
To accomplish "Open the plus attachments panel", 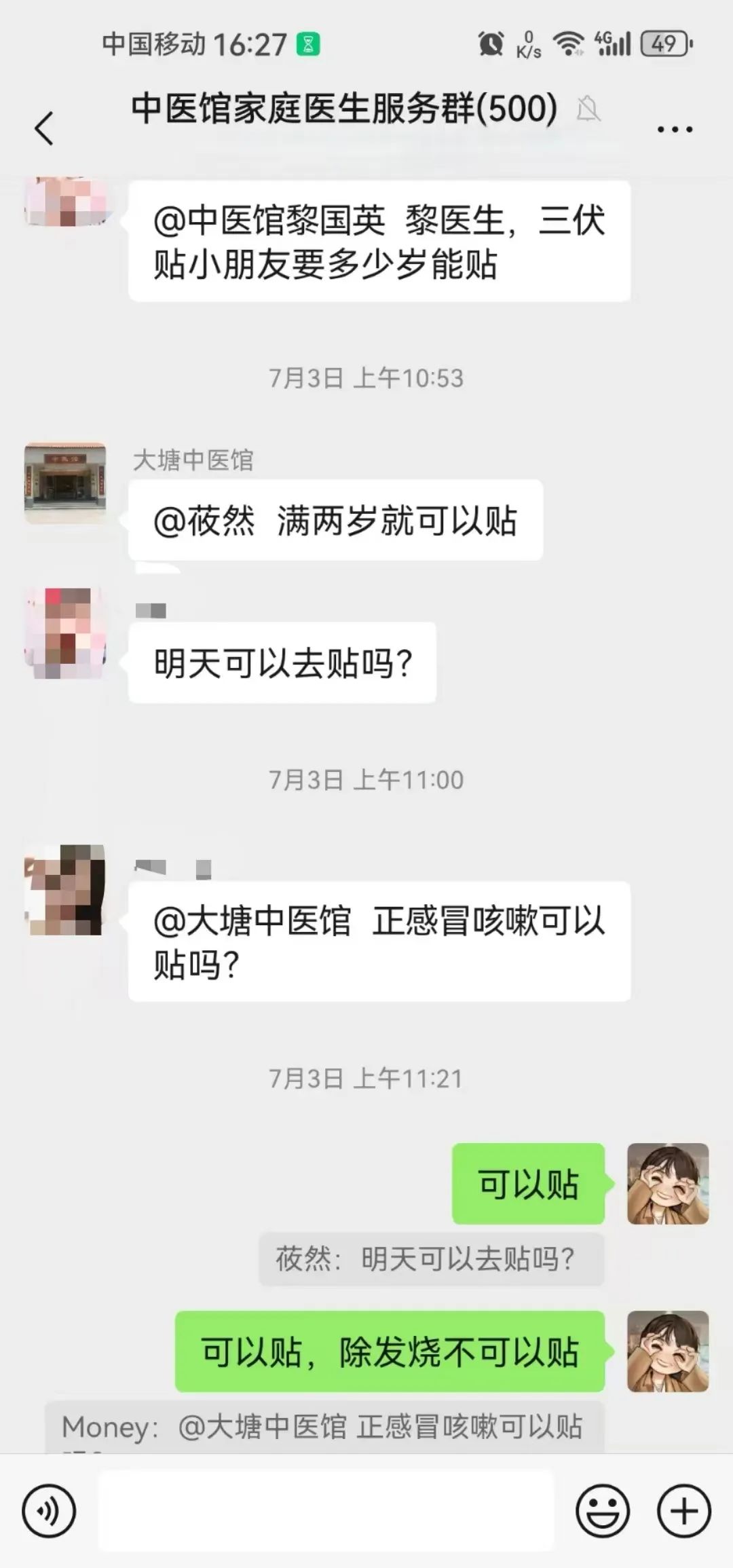I will coord(684,1512).
